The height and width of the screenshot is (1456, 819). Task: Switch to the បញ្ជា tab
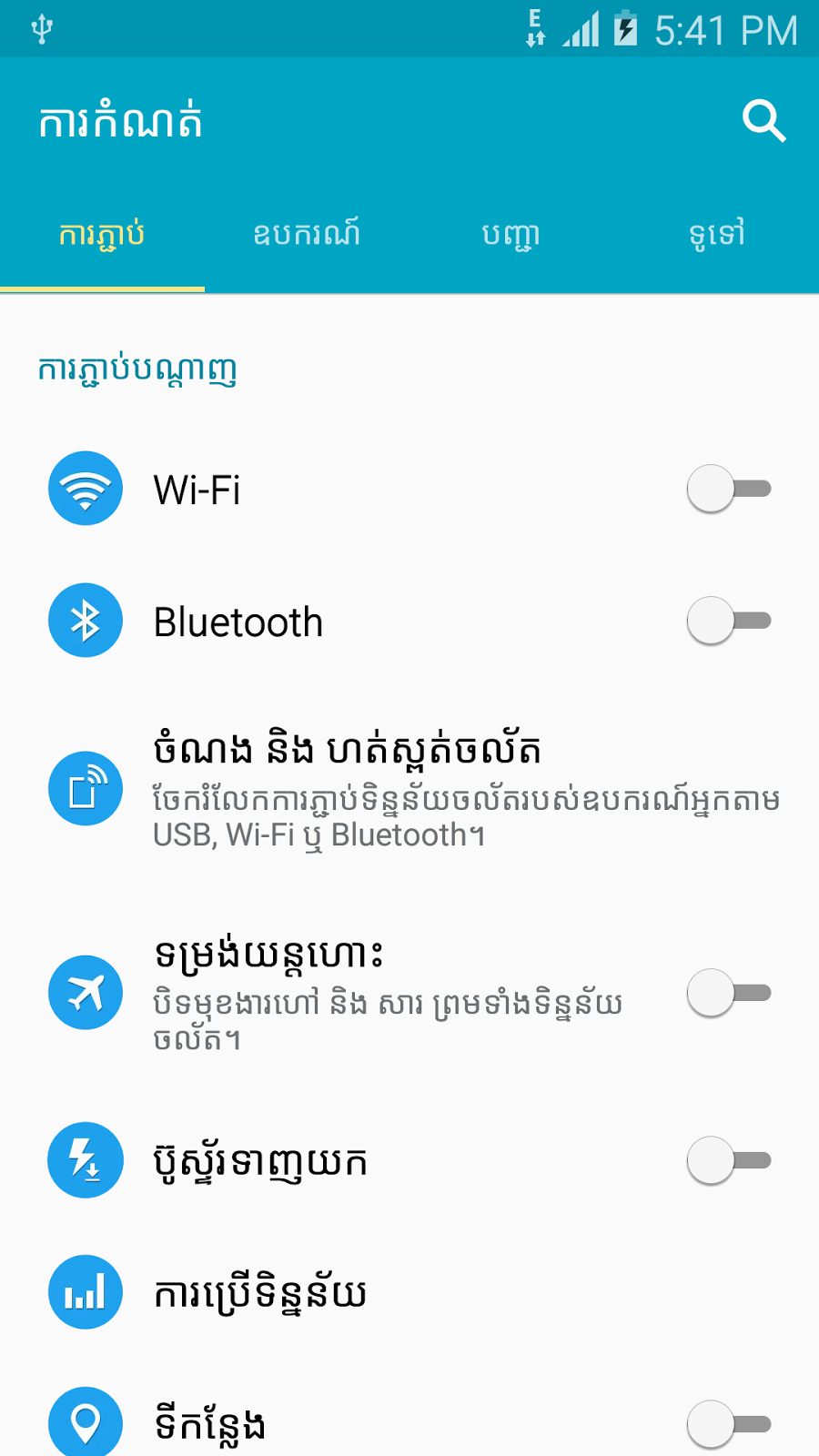click(x=511, y=235)
